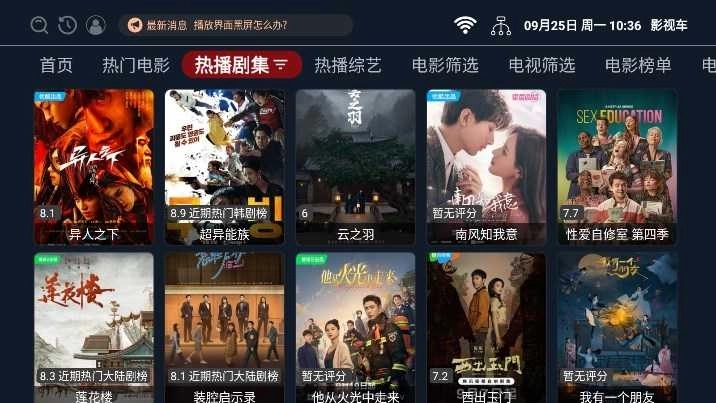
Task: Open the 云之羽 drama card
Action: pyautogui.click(x=355, y=165)
